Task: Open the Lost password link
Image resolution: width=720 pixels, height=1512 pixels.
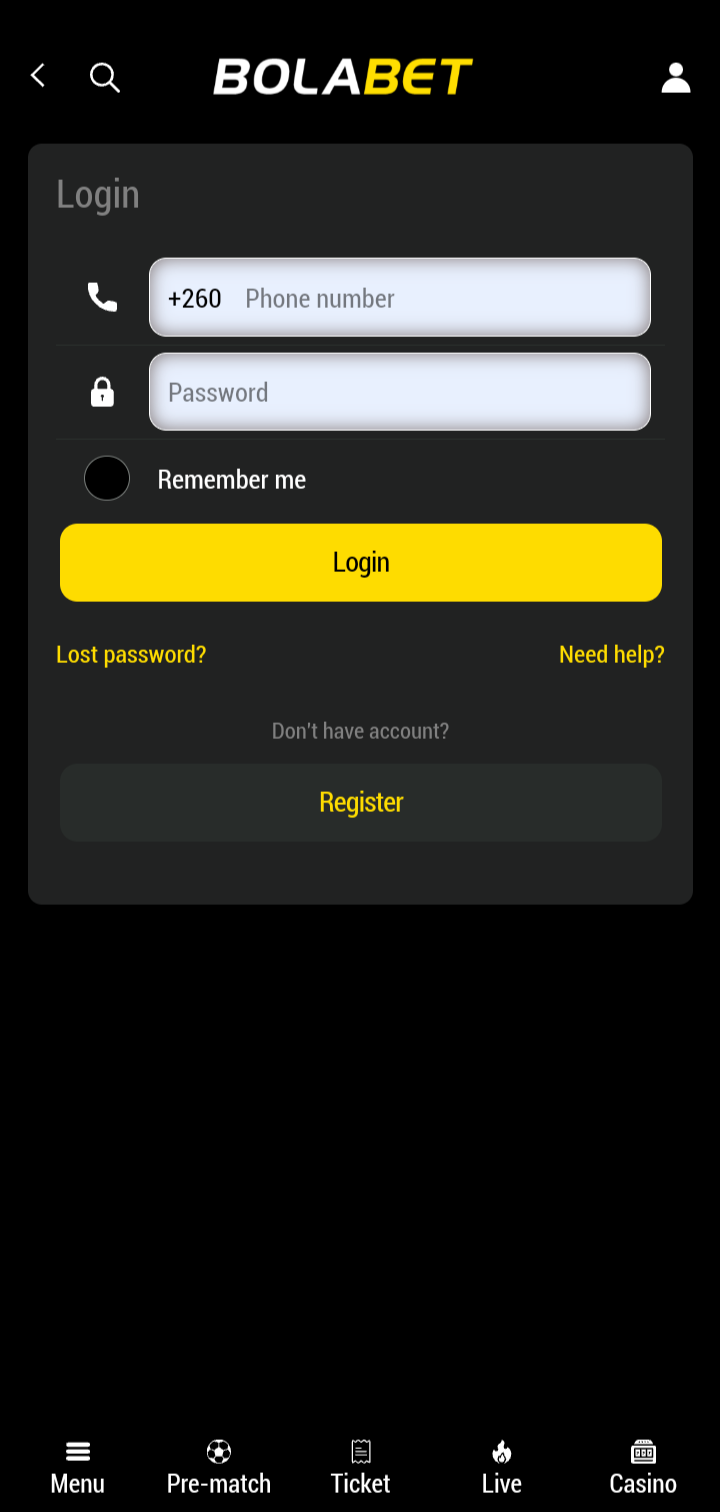Action: click(x=131, y=654)
